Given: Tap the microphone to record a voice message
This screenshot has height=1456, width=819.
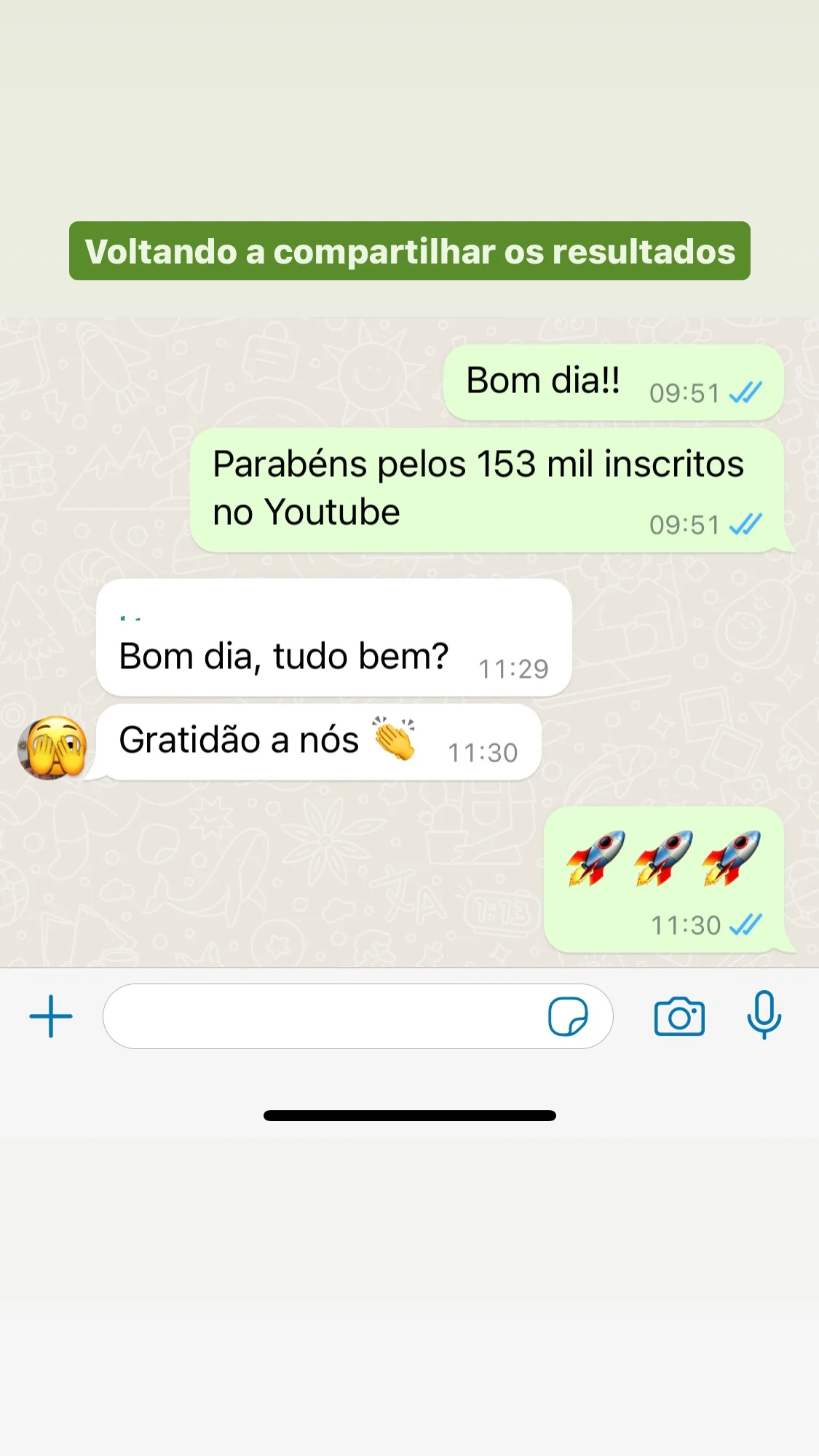Looking at the screenshot, I should pyautogui.click(x=763, y=1017).
